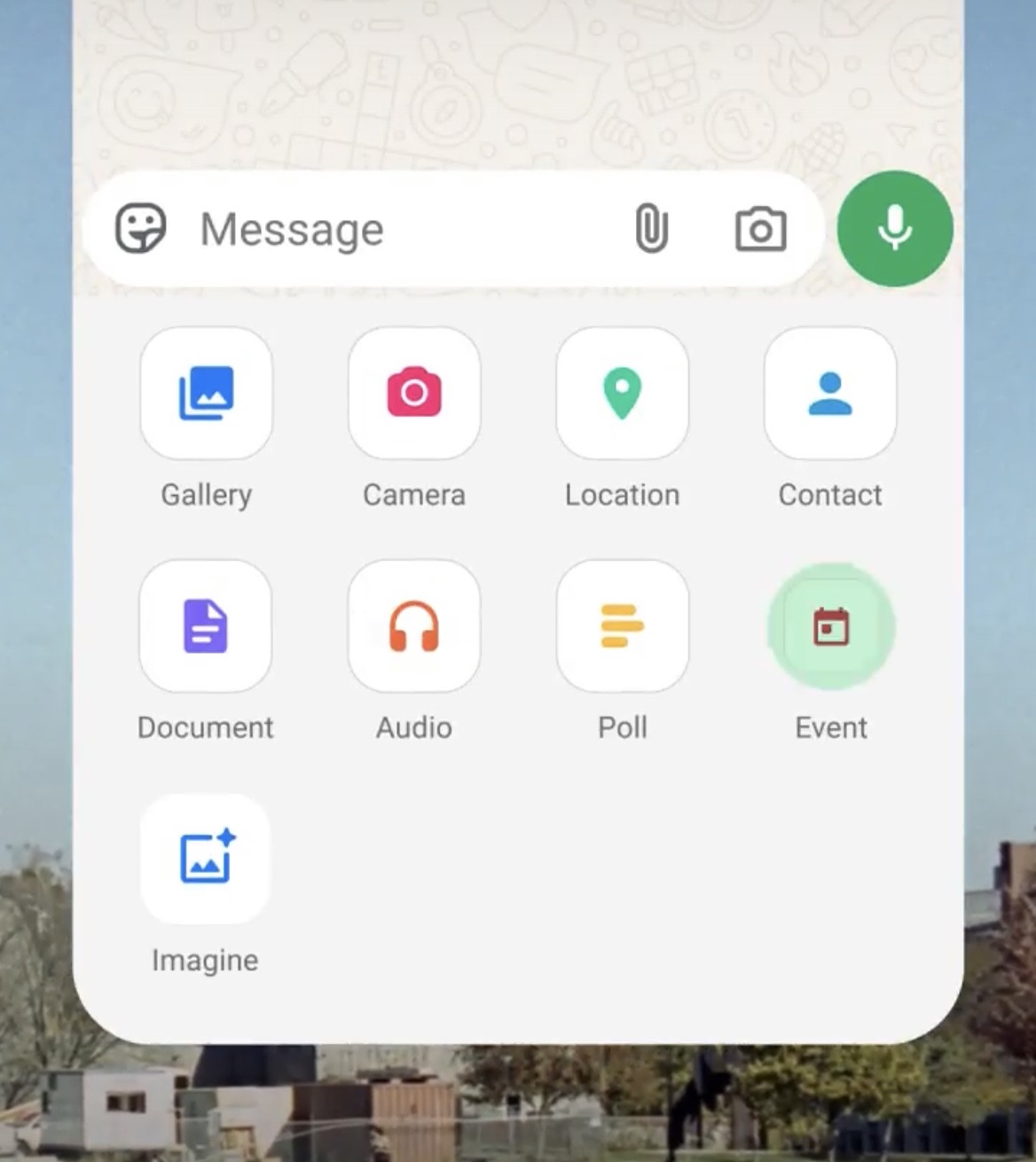Open the camera from the message bar
This screenshot has height=1162, width=1036.
760,230
